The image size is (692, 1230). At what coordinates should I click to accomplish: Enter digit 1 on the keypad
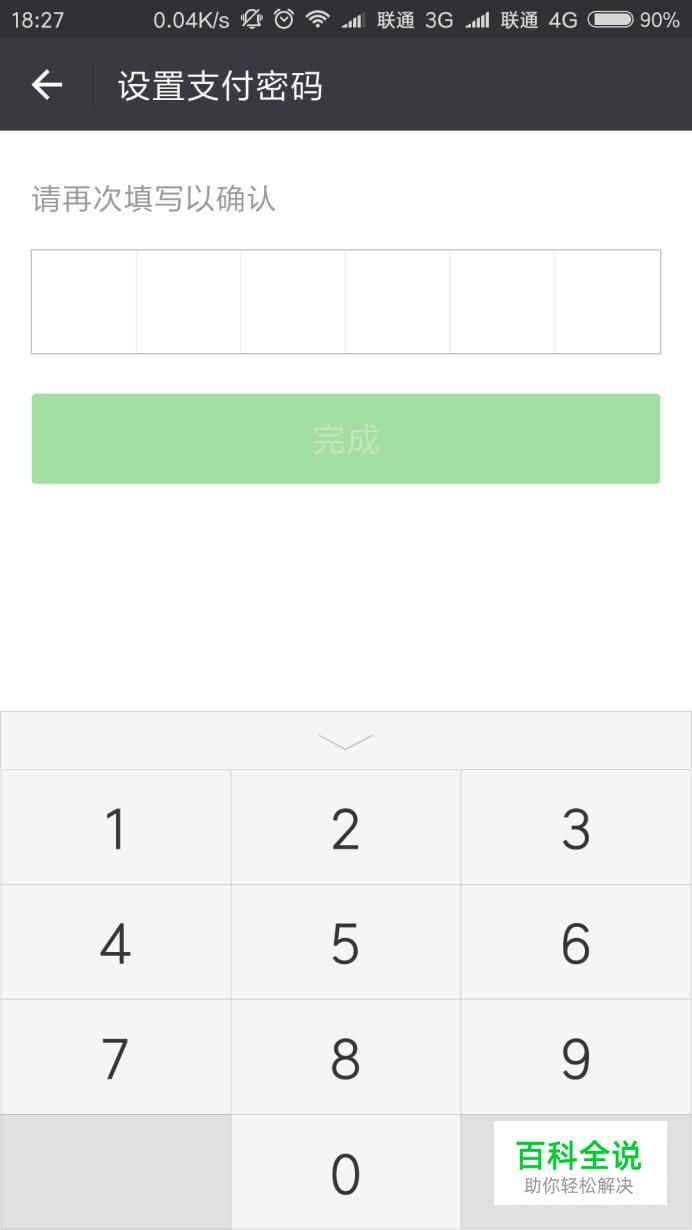coord(116,828)
